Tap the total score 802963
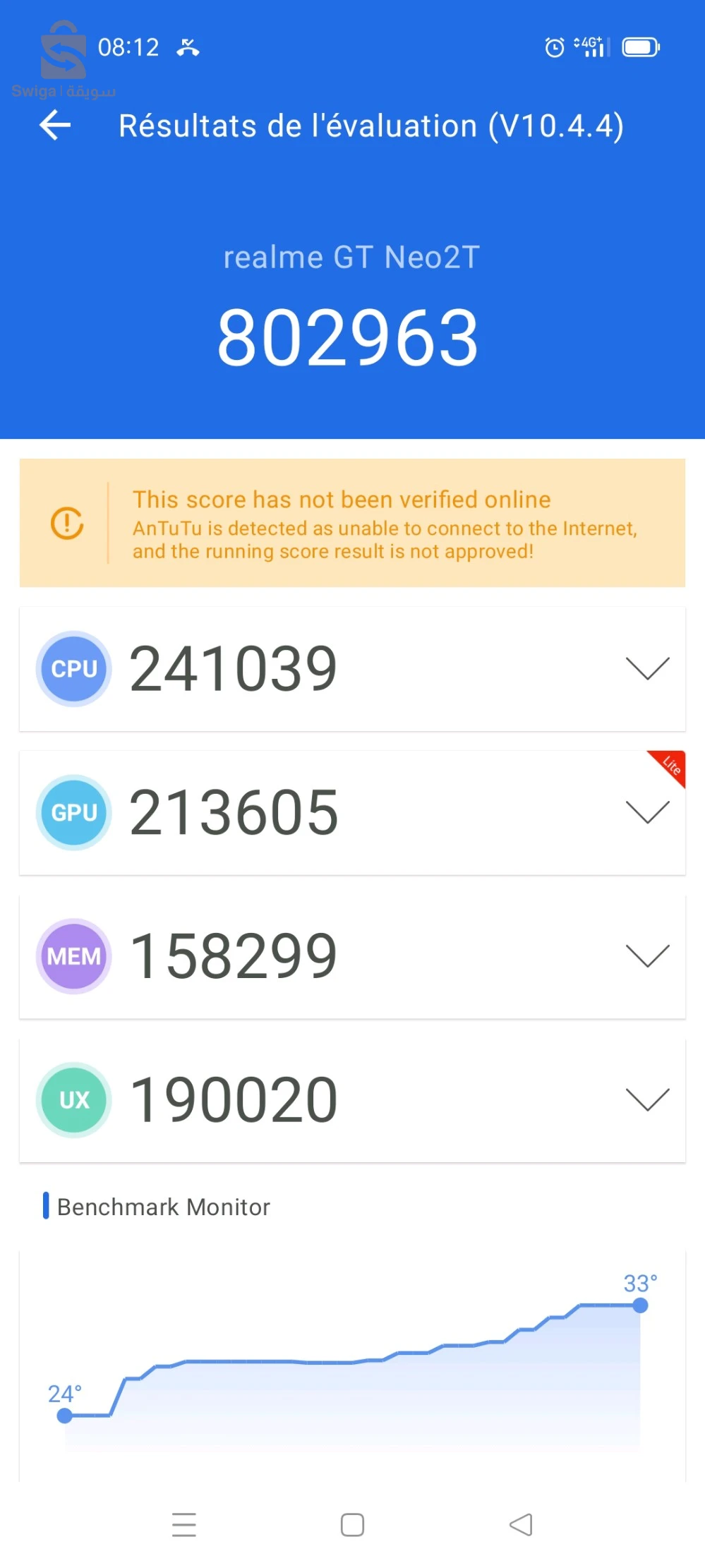This screenshot has width=705, height=1568. coord(351,335)
